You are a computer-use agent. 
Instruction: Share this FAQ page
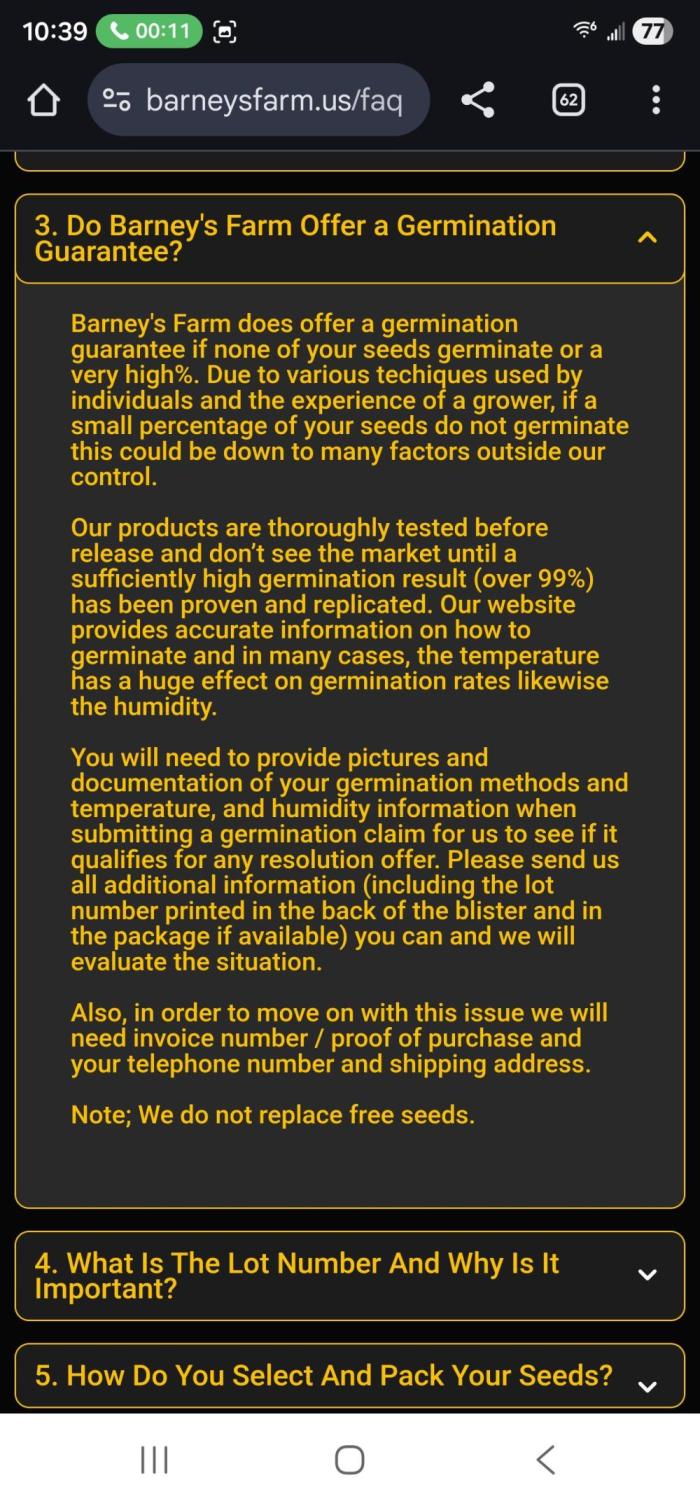pos(478,100)
